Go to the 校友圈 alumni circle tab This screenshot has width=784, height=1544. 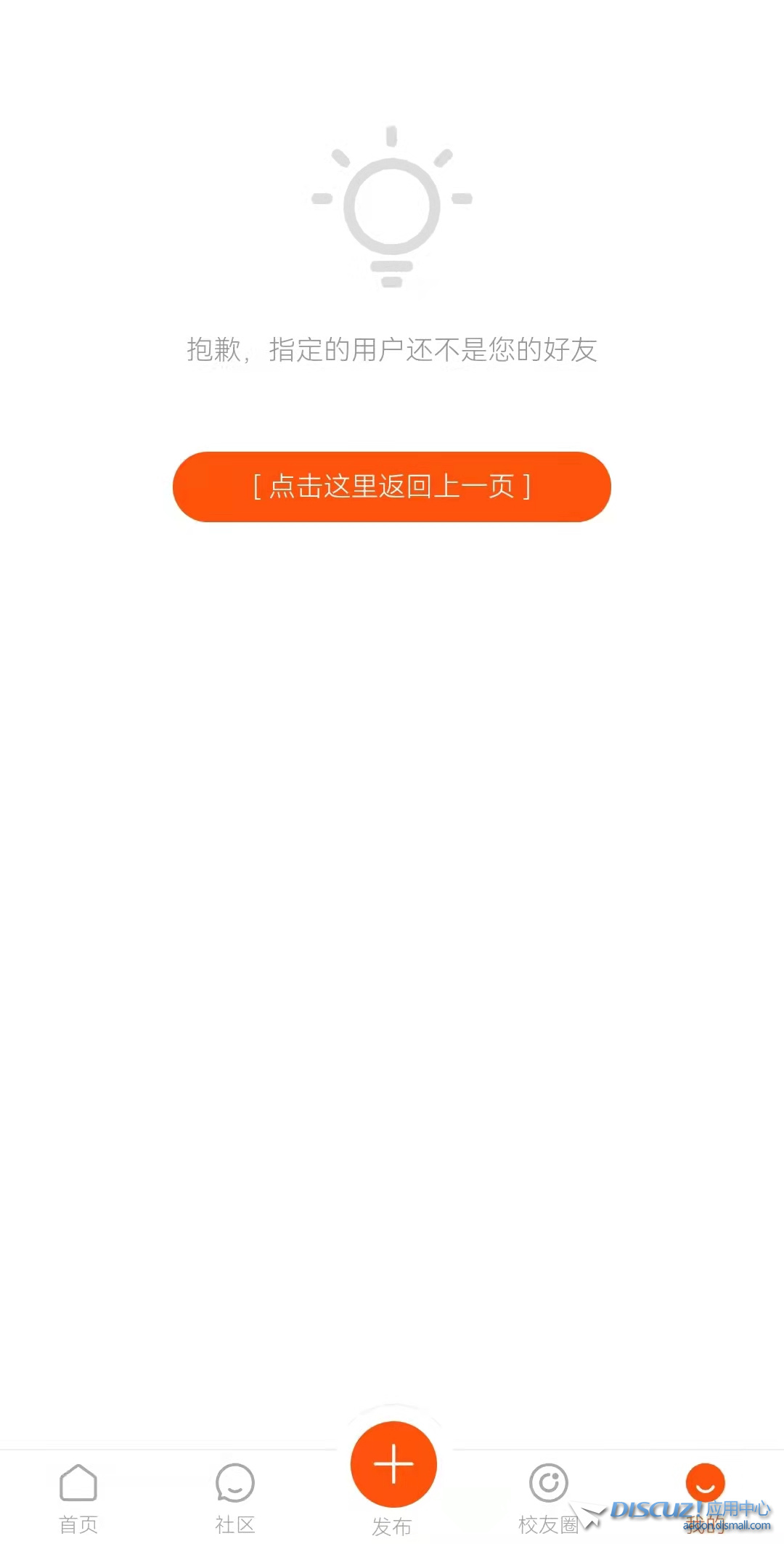pos(549,1498)
